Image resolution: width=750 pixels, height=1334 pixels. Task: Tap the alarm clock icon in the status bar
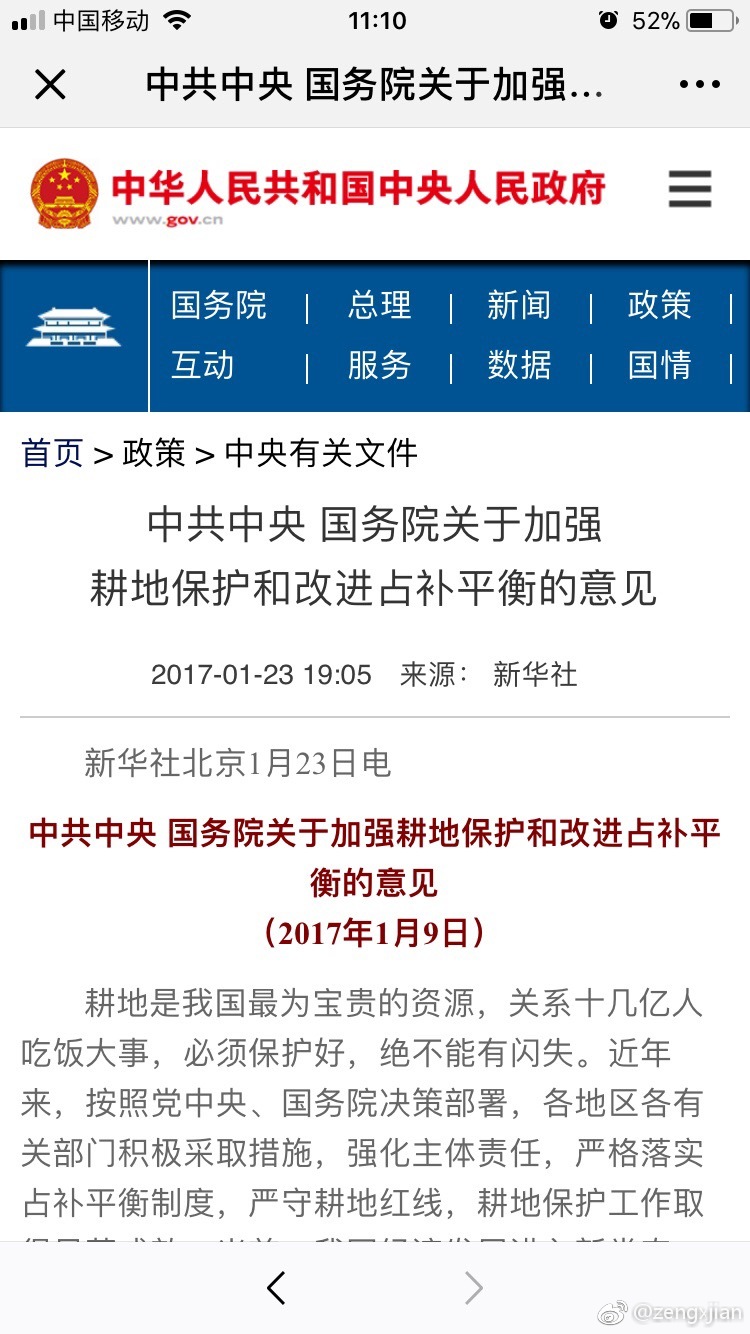coord(608,18)
